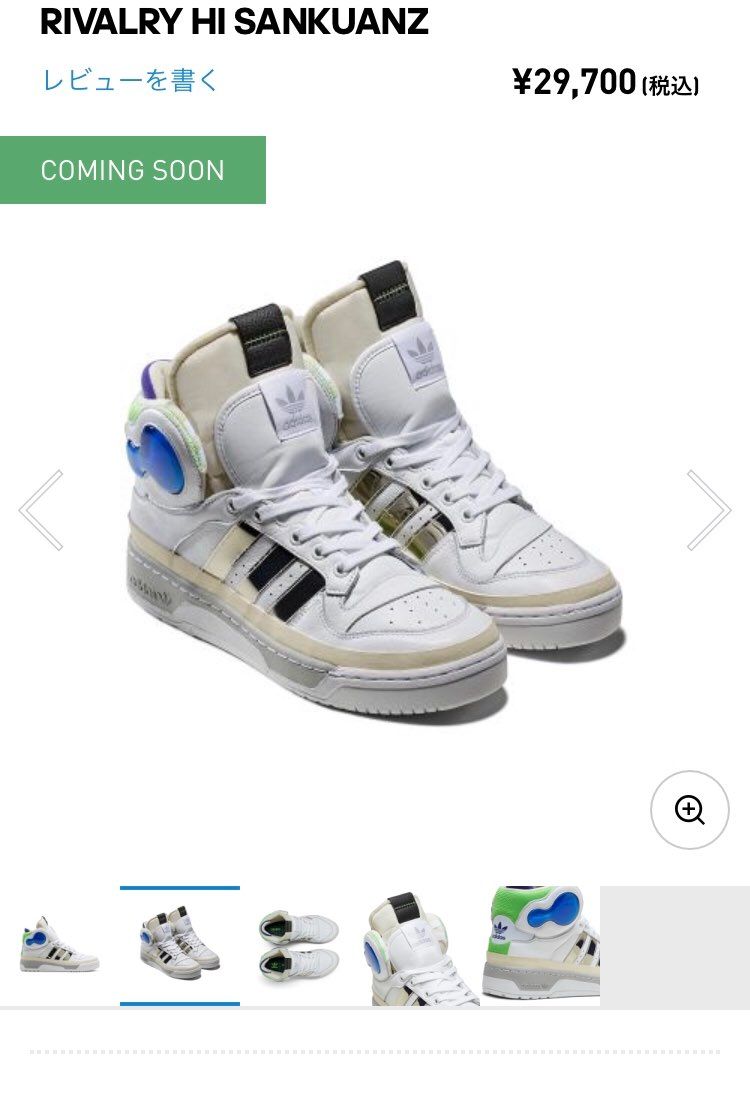Show the previous product image
This screenshot has width=750, height=1098.
42,510
